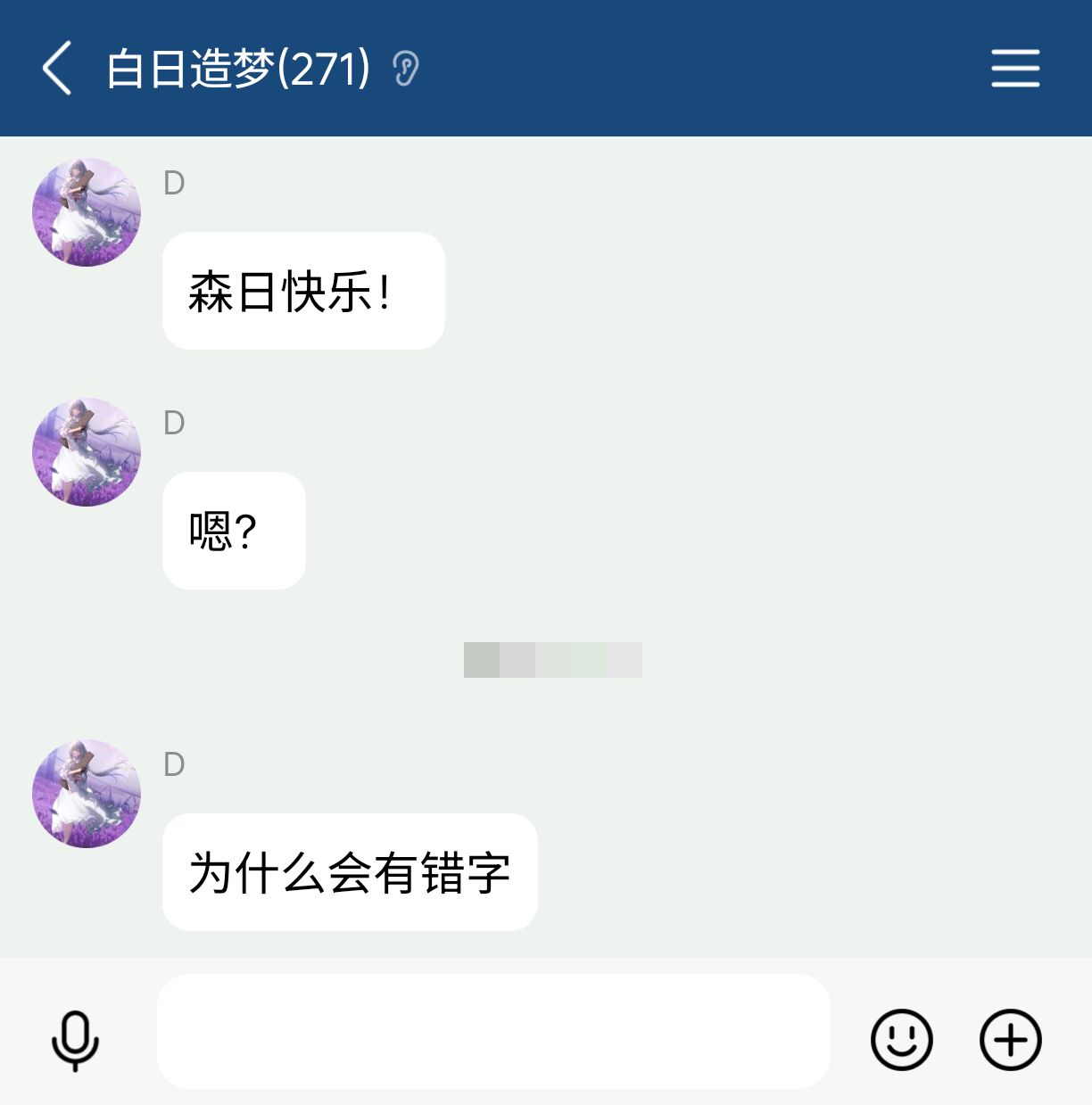
Task: Go back from the 白日造梦 chat
Action: pyautogui.click(x=57, y=69)
